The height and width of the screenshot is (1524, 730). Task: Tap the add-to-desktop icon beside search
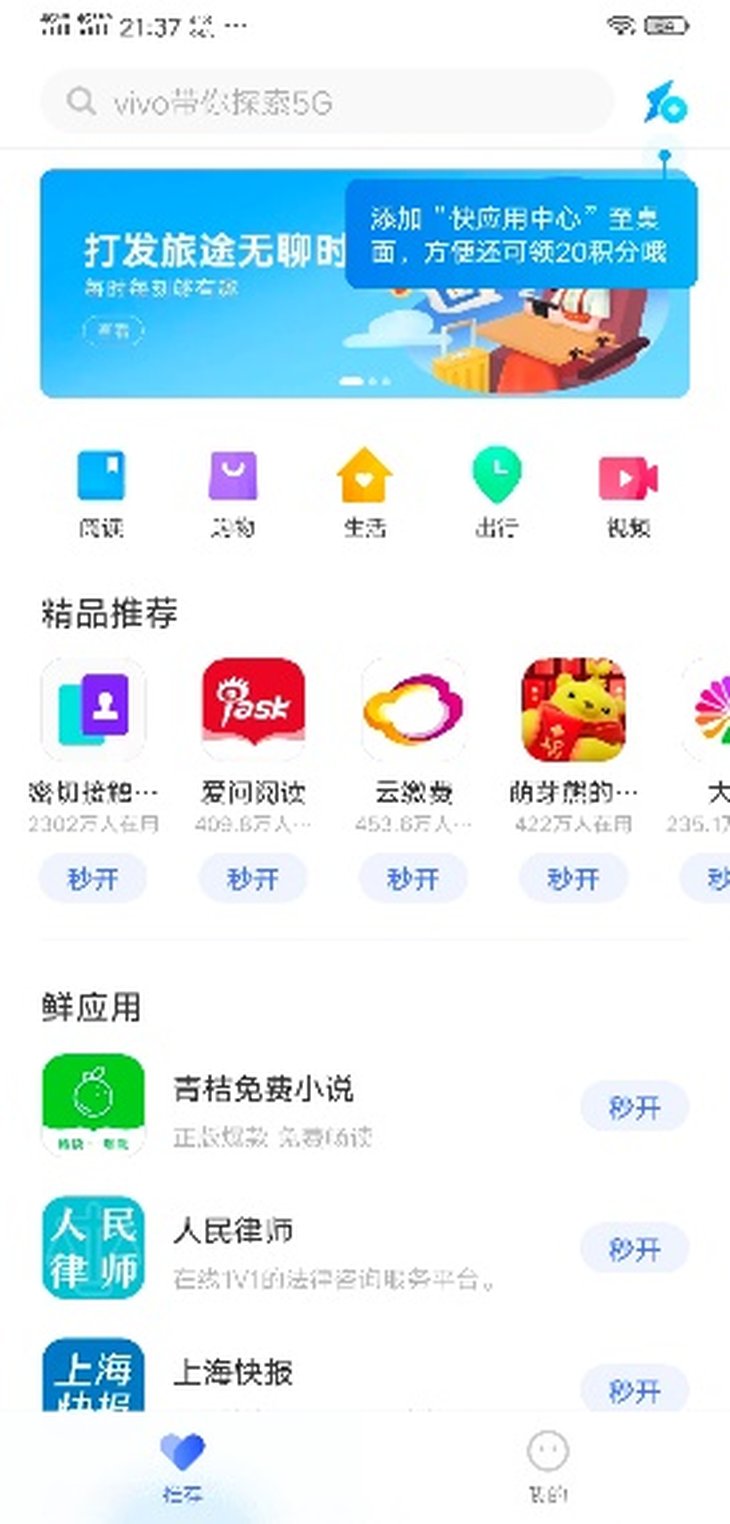666,103
